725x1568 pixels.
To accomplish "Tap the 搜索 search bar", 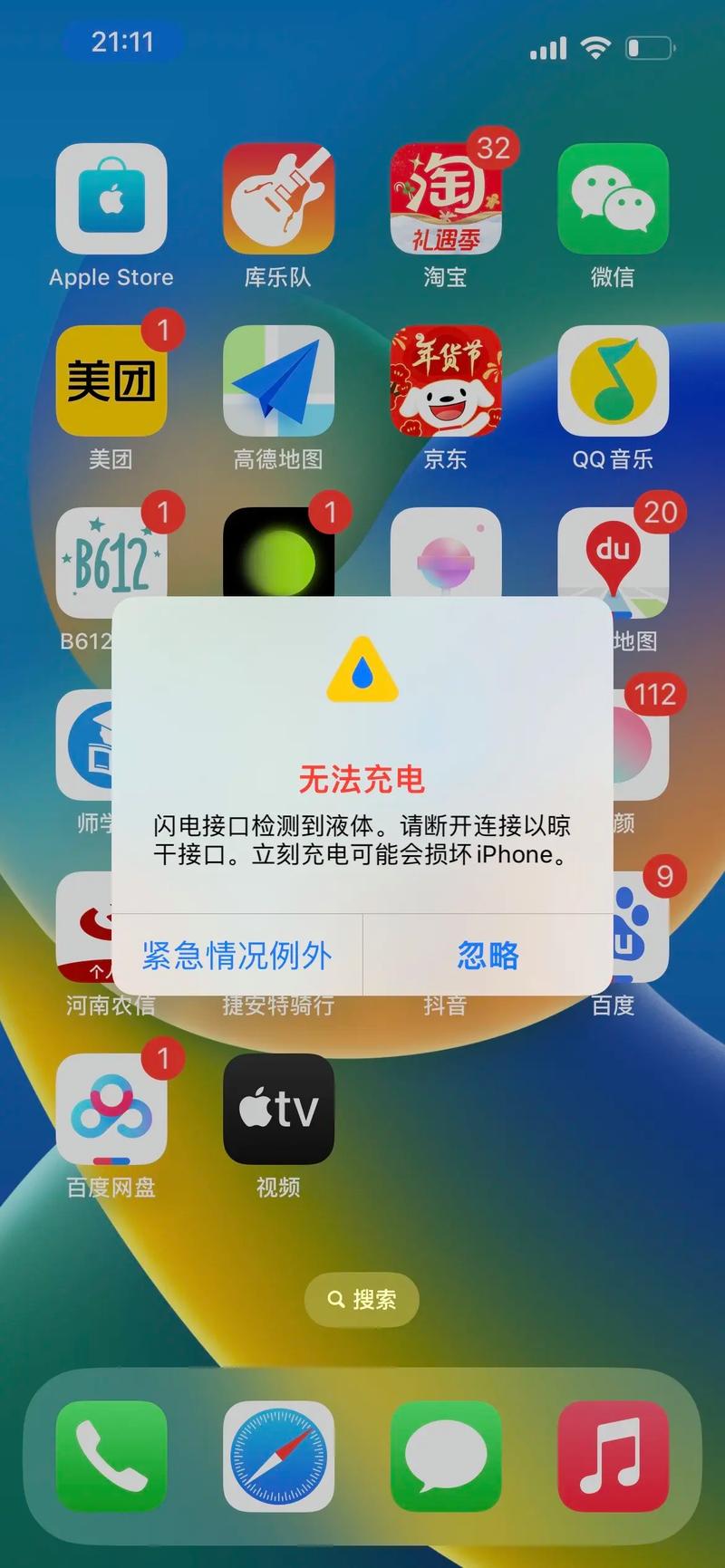I will (362, 1300).
